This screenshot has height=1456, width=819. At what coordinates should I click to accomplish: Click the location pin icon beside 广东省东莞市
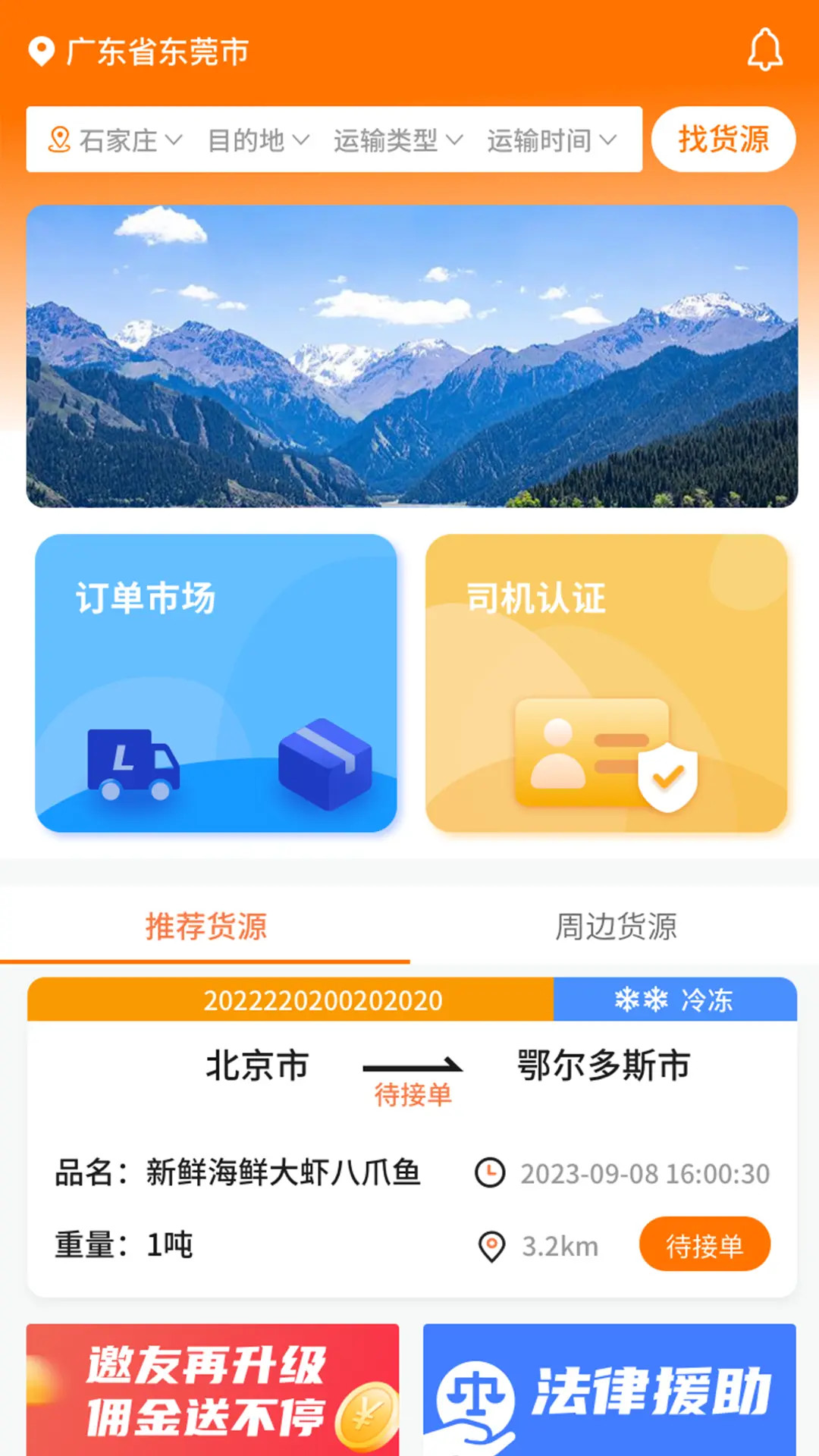tap(42, 49)
